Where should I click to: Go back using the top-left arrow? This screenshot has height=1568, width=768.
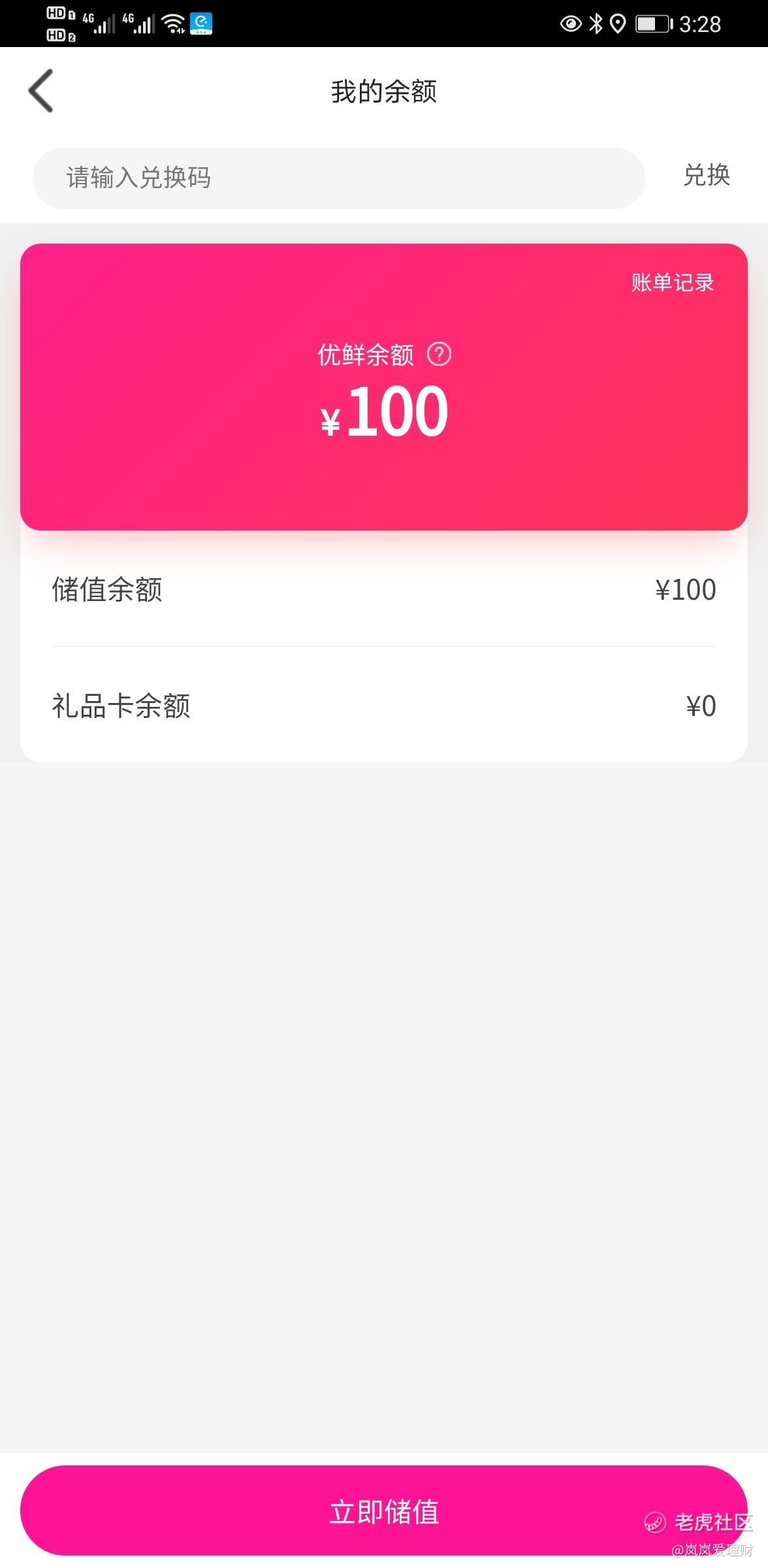click(40, 91)
